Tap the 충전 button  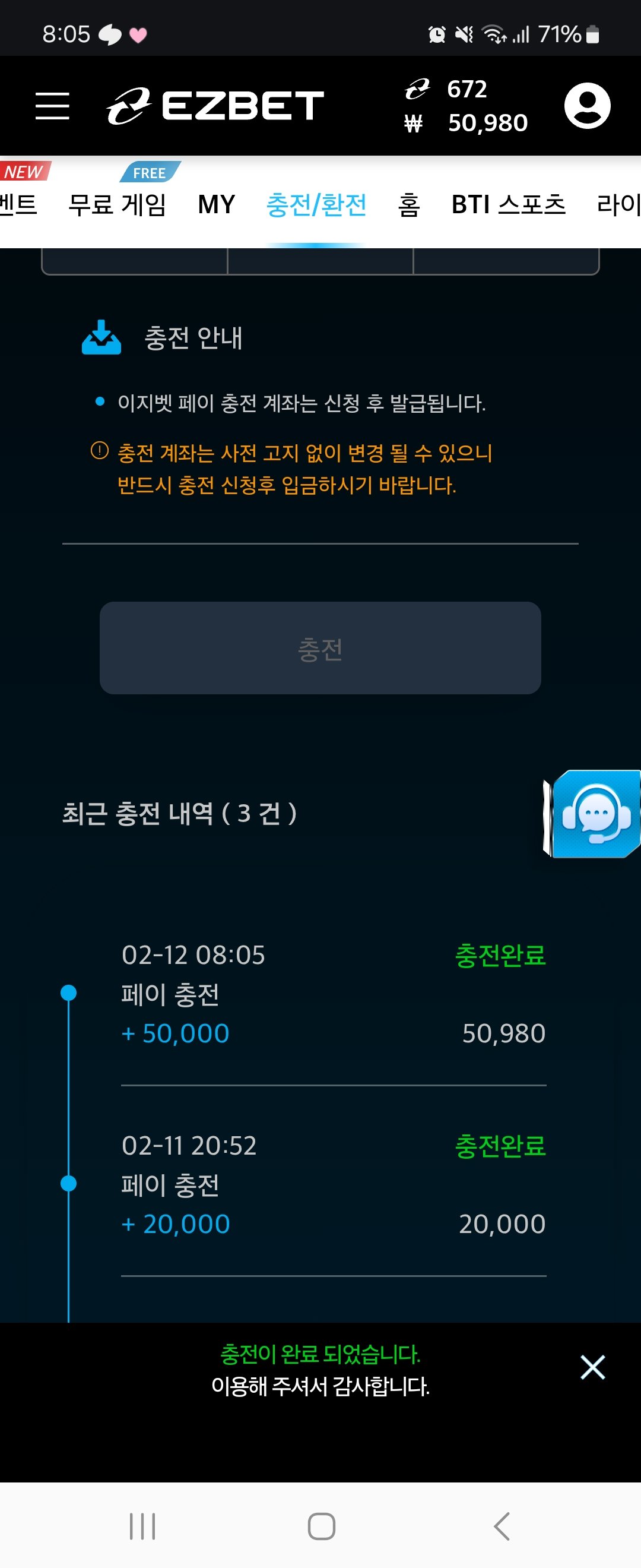320,648
